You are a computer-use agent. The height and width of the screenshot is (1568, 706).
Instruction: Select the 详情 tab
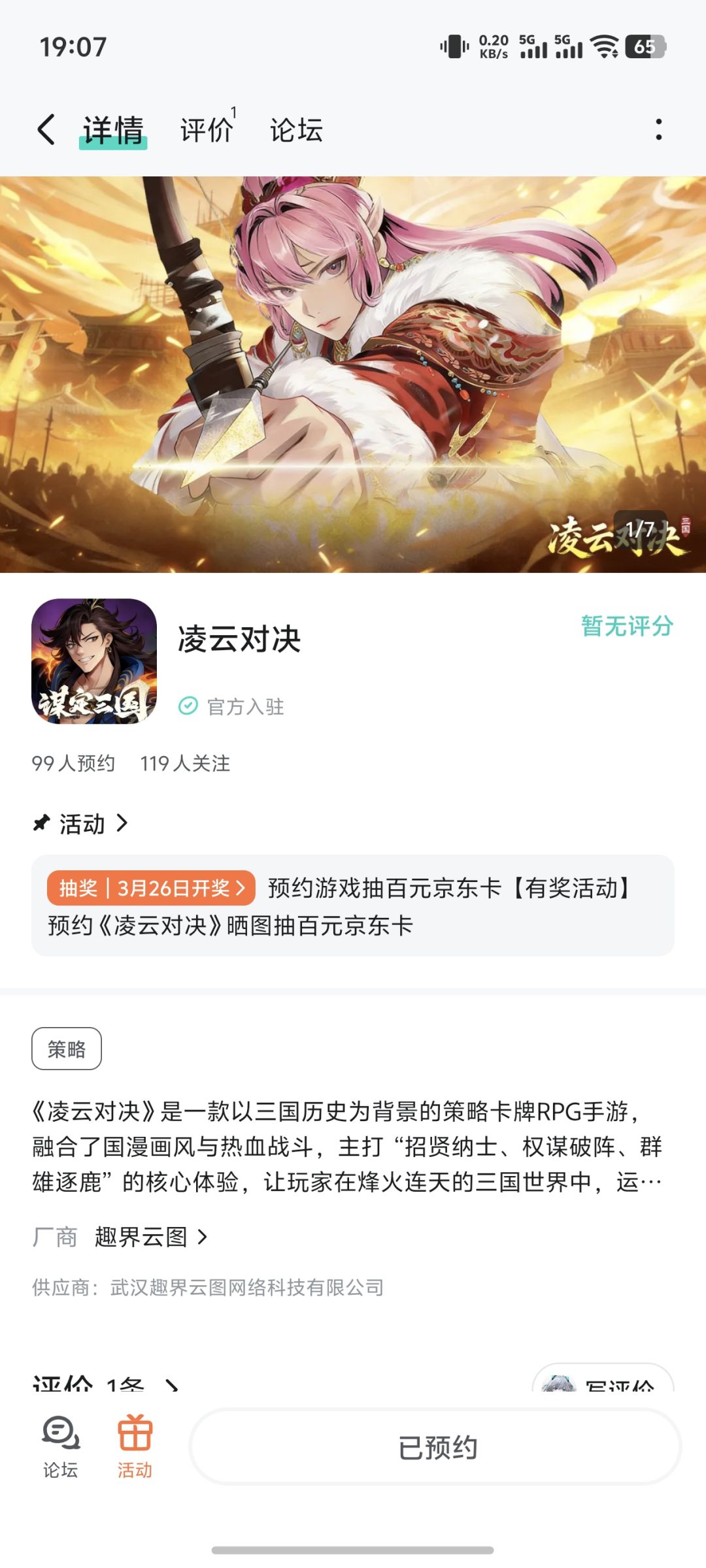click(x=113, y=130)
